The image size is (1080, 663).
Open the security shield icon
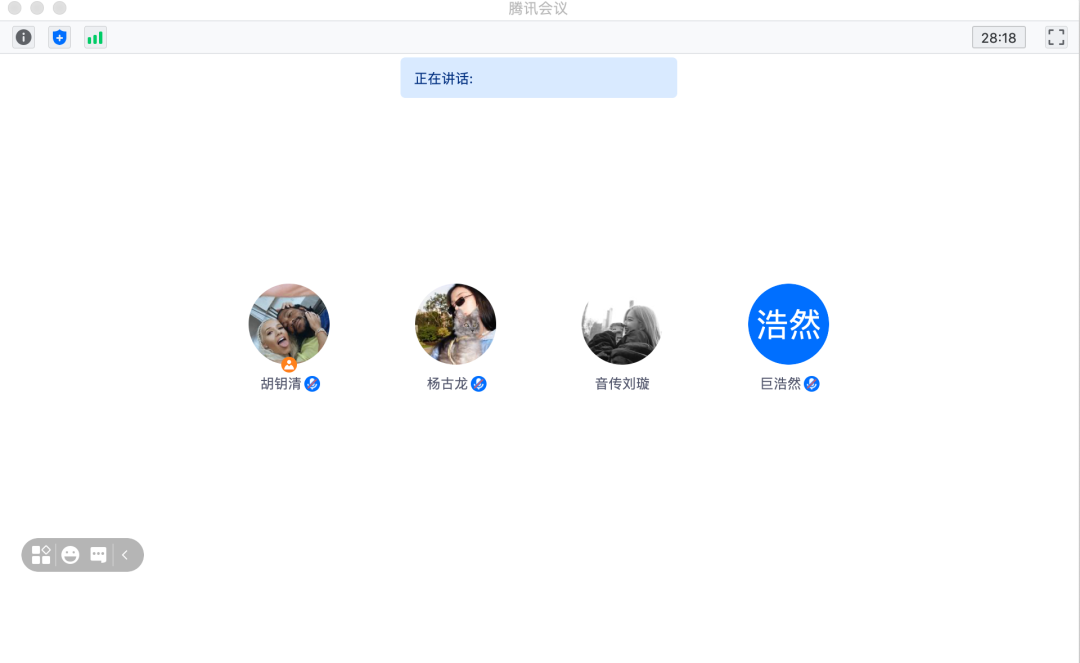[x=60, y=38]
